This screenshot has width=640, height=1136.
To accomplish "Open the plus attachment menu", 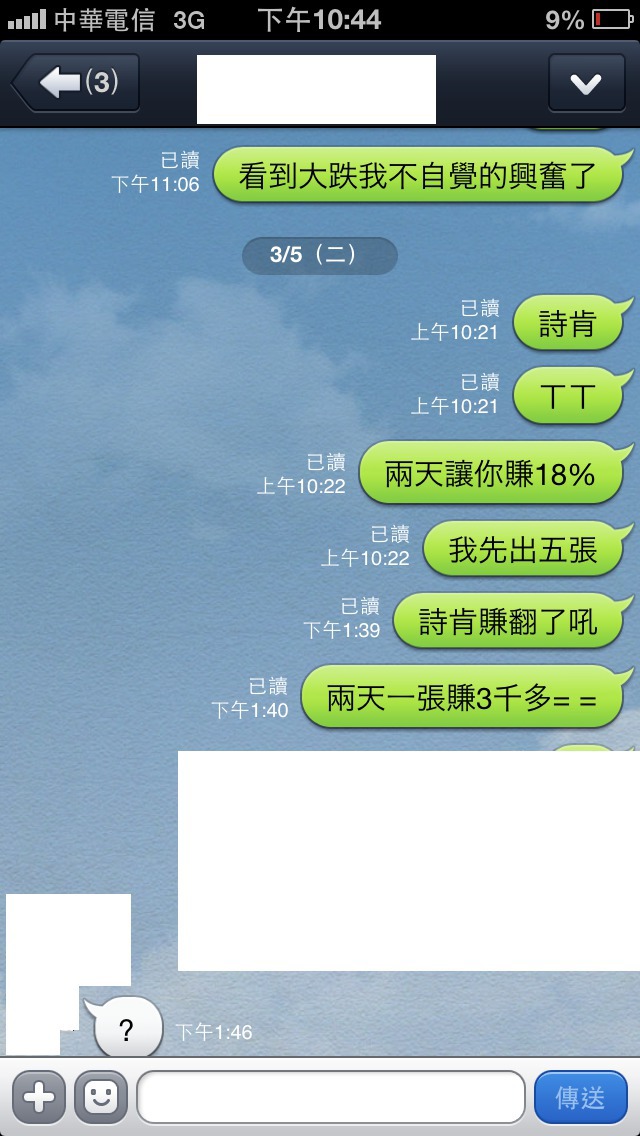I will click(x=38, y=1097).
